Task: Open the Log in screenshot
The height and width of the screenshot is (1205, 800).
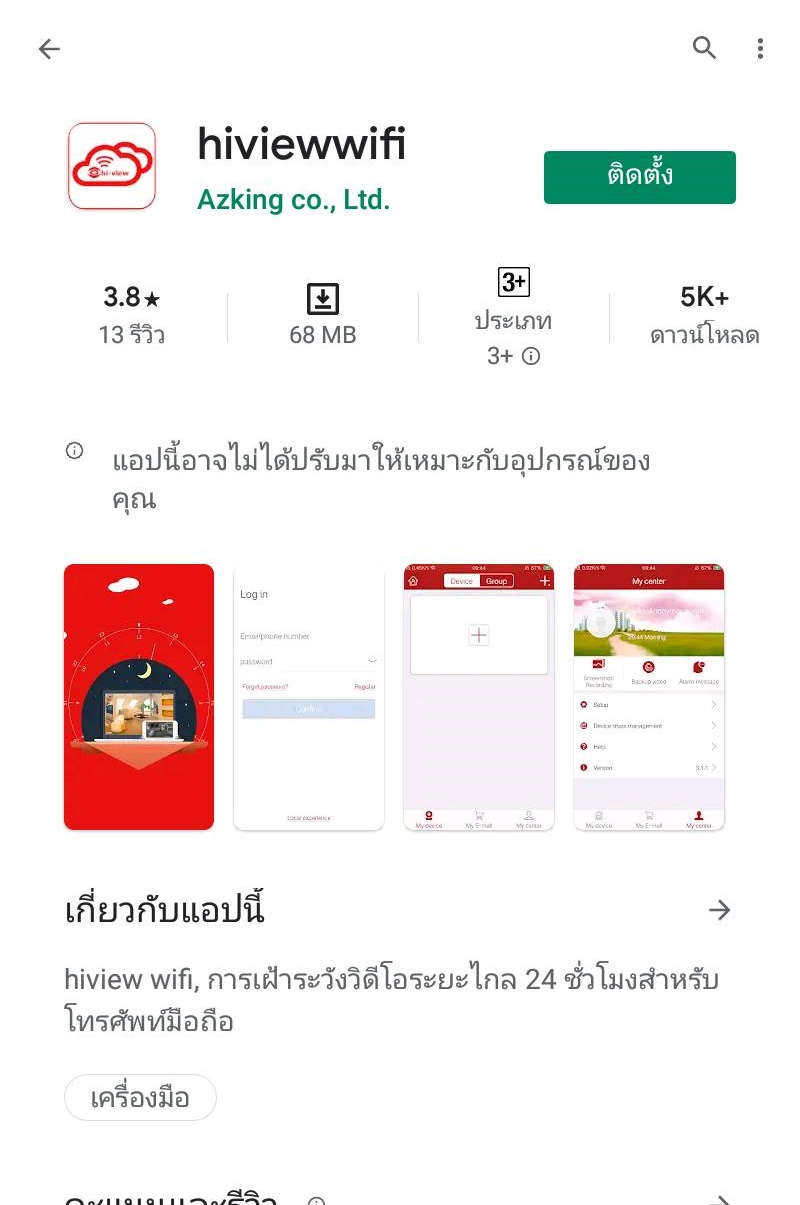Action: [x=309, y=697]
